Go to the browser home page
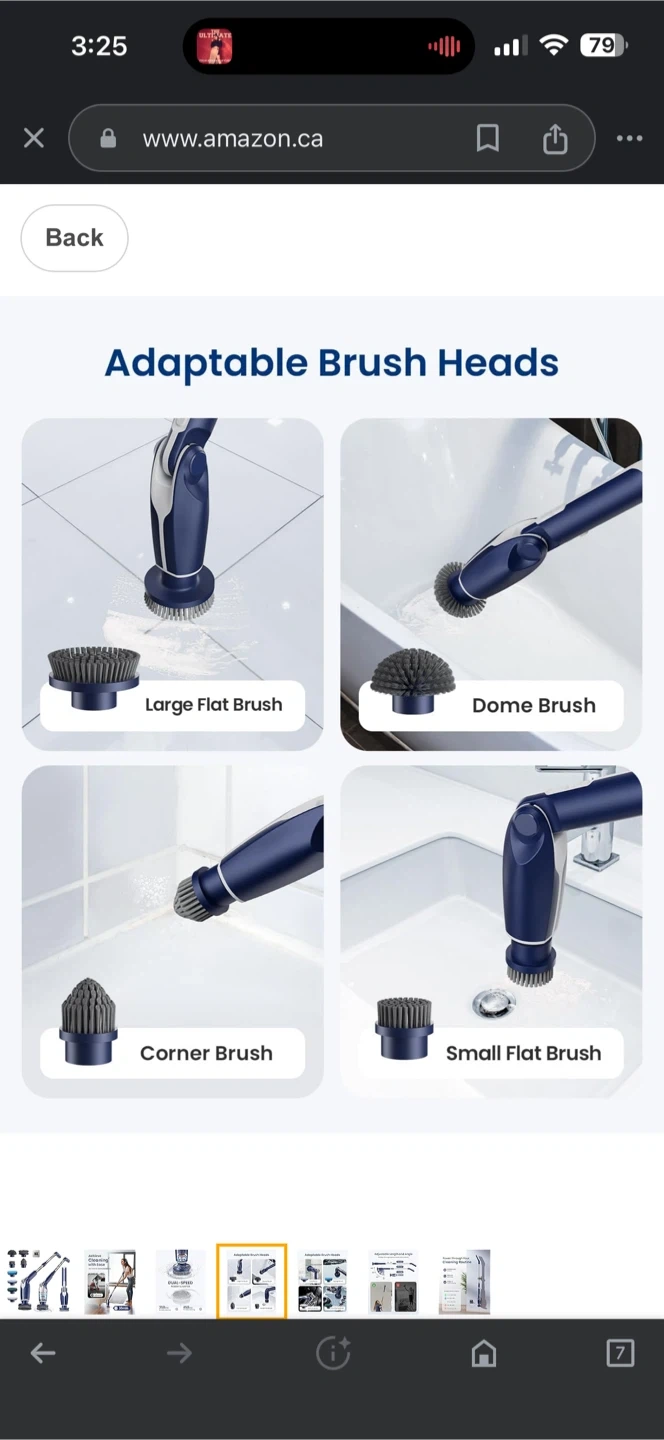The image size is (664, 1440). (484, 1354)
